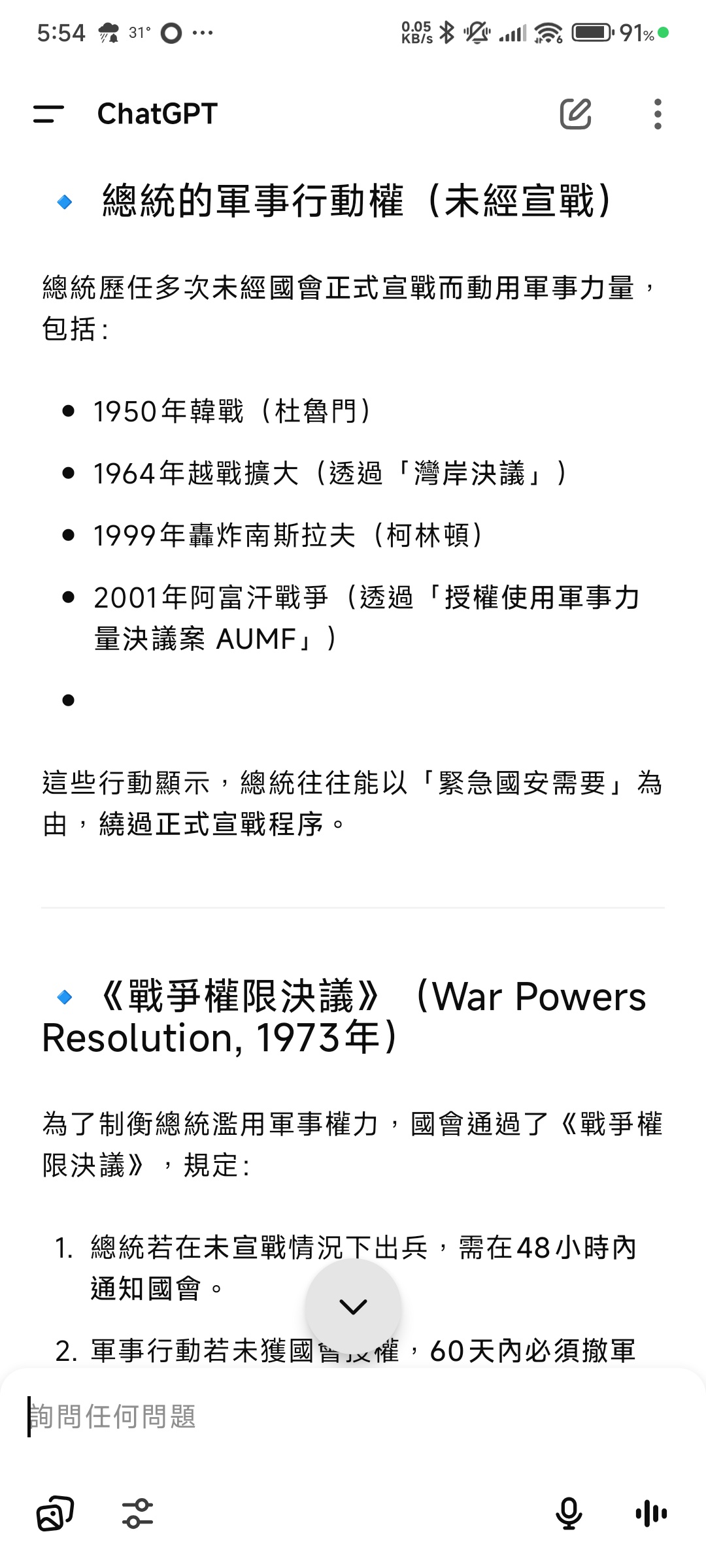Jump to bottom of conversation
Screen dimensions: 706x1568
353,1307
